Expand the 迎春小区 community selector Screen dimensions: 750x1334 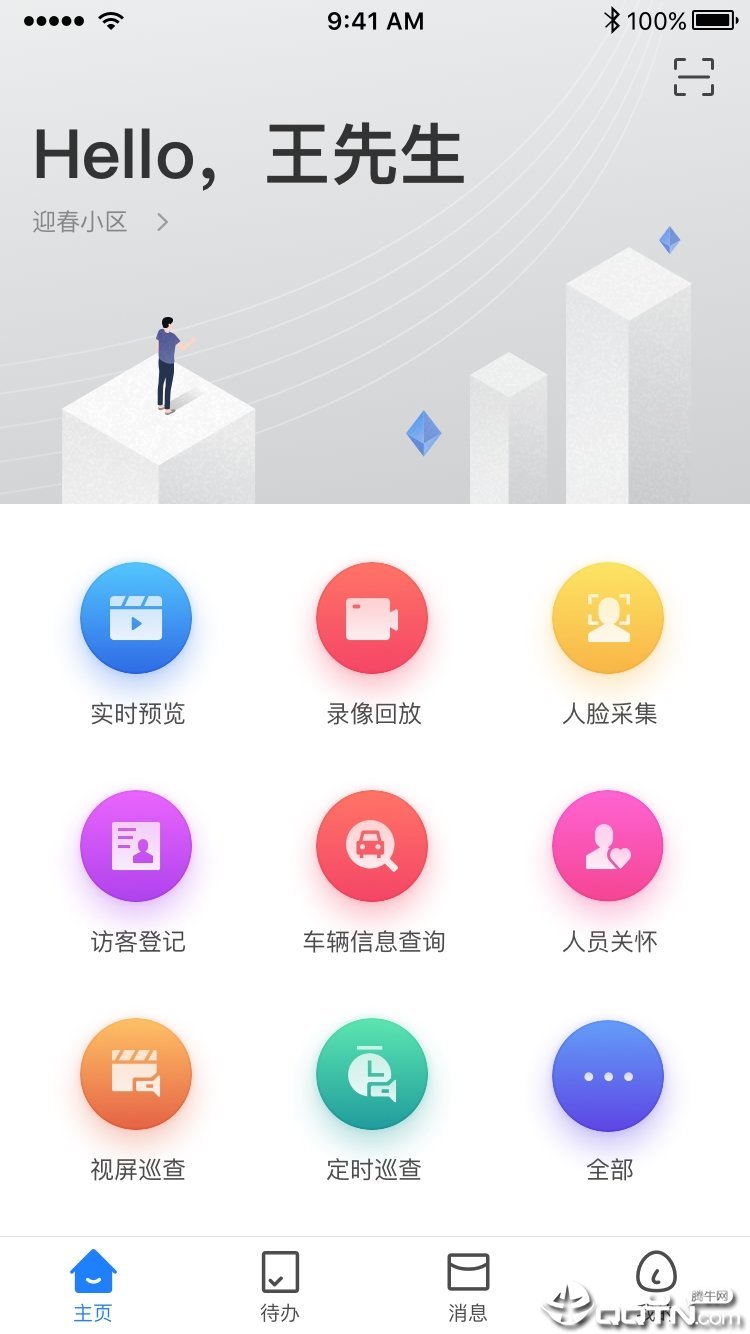pos(80,222)
